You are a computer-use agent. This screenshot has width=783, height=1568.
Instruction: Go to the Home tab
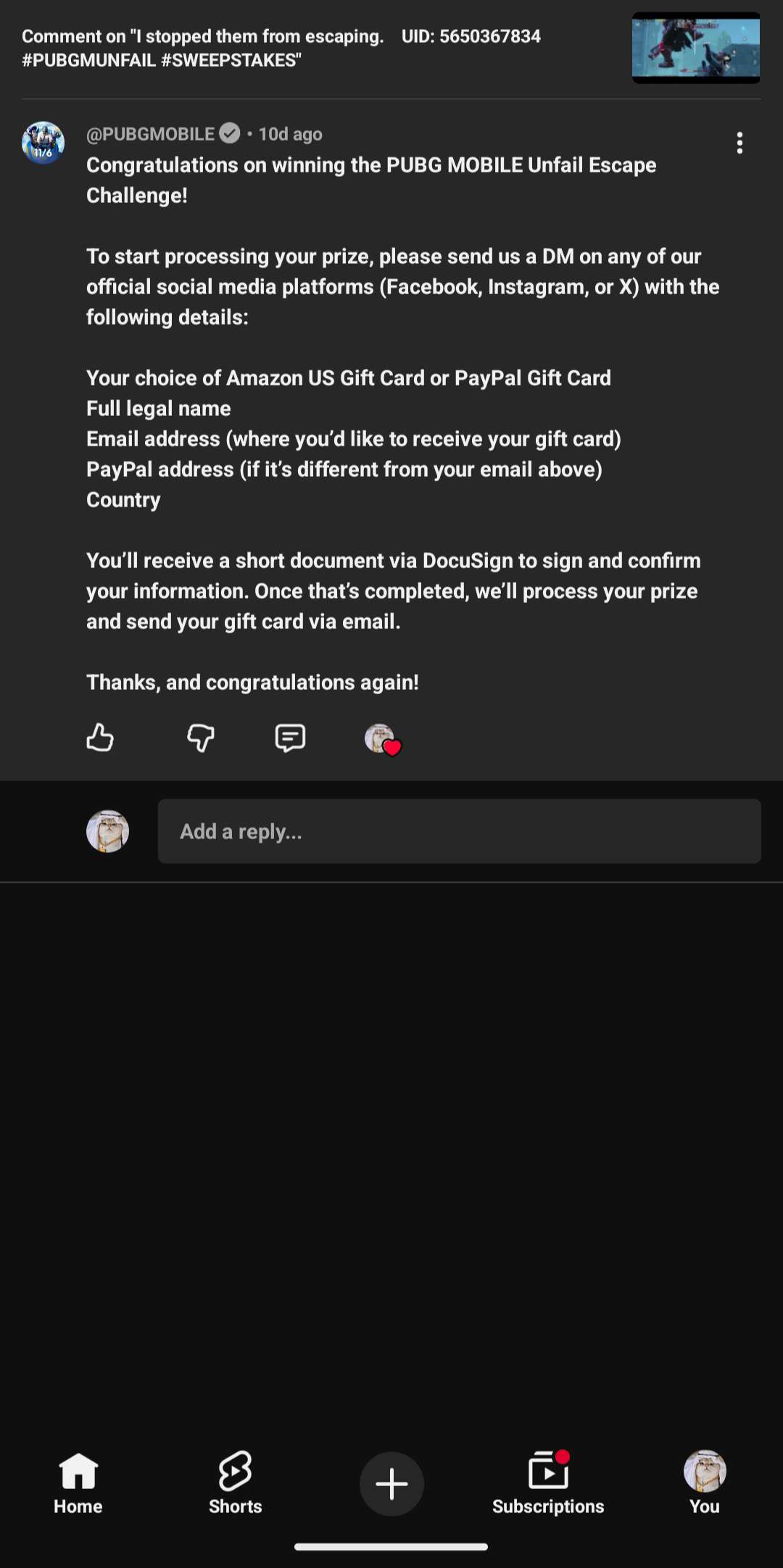pos(78,1482)
